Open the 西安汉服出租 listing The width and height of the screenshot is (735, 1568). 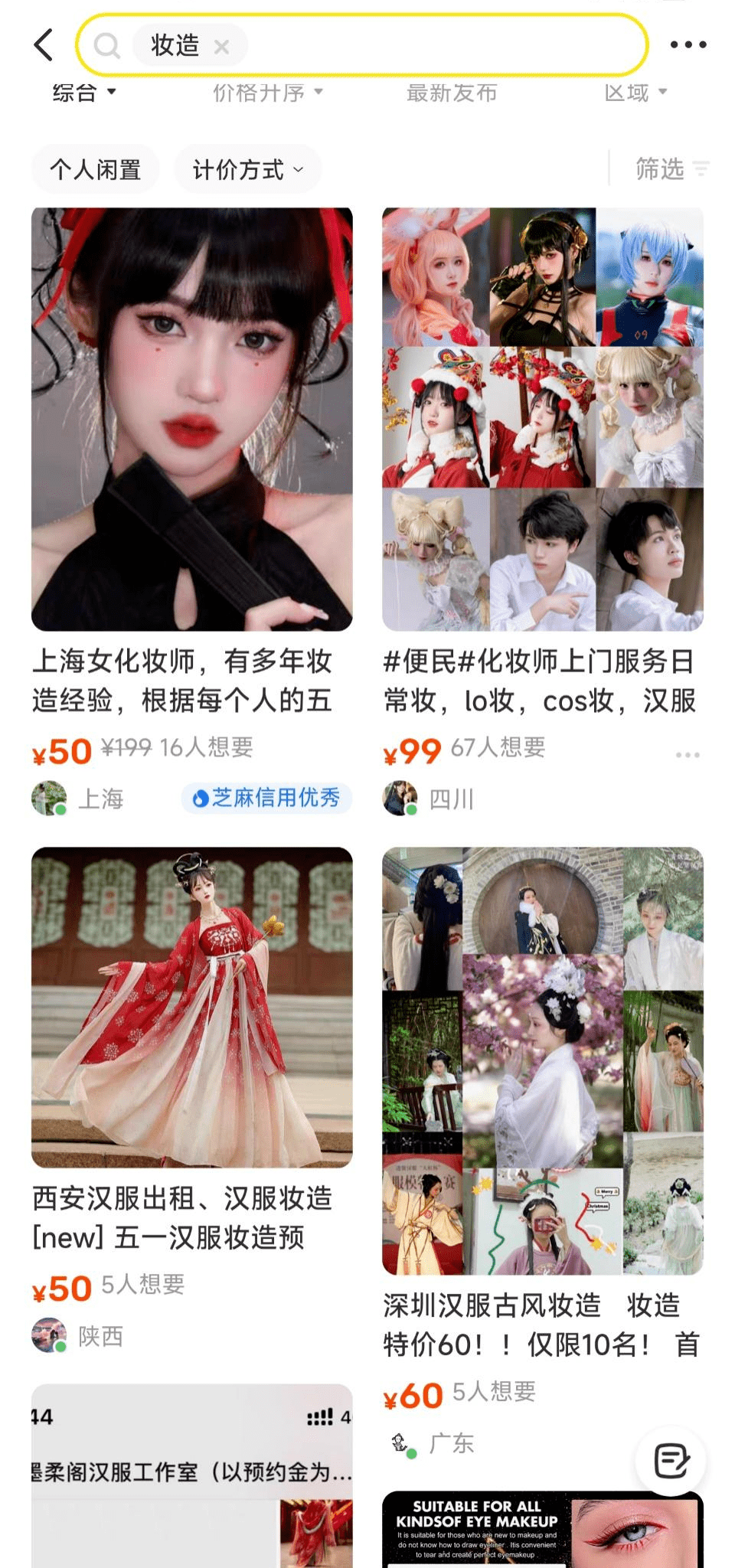191,1008
